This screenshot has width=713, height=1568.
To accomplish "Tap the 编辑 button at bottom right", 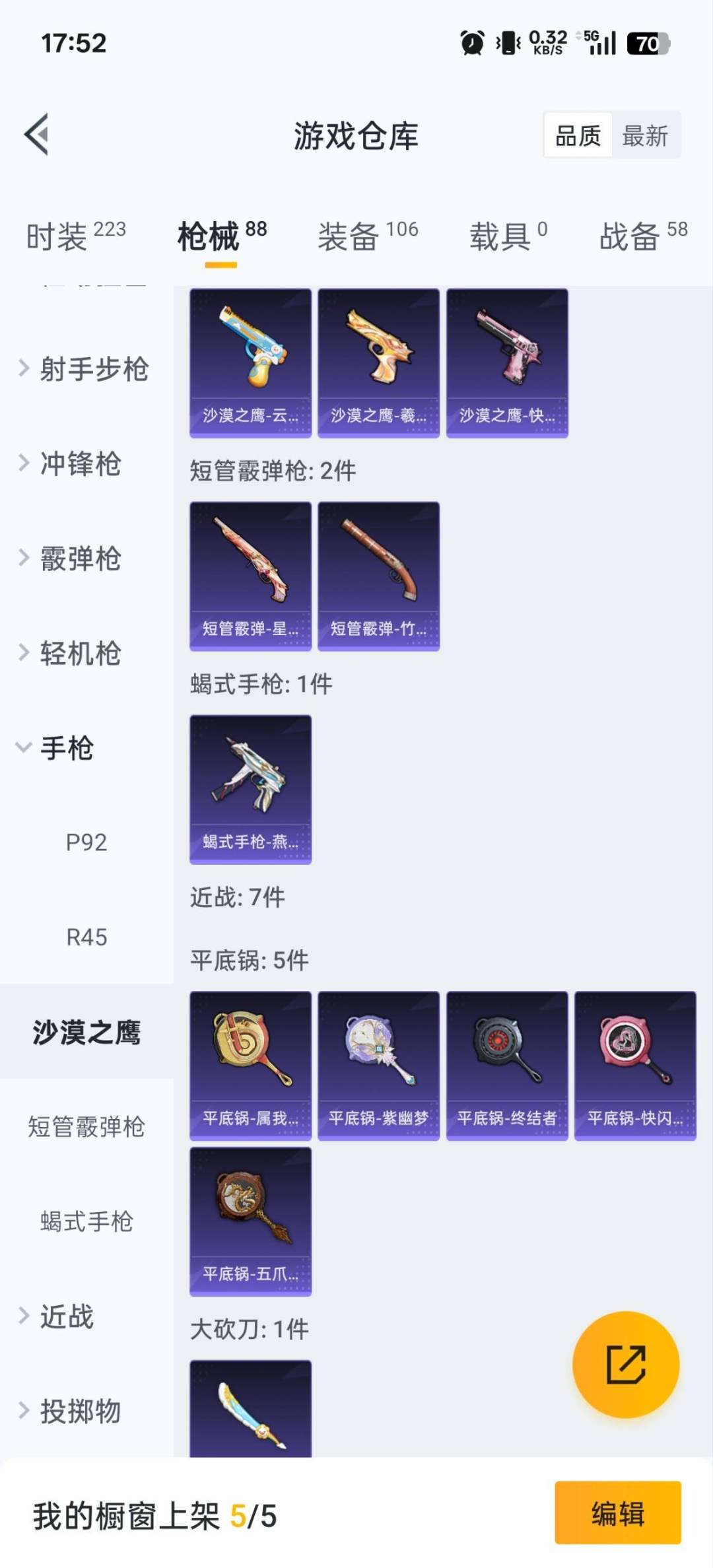I will [618, 1517].
